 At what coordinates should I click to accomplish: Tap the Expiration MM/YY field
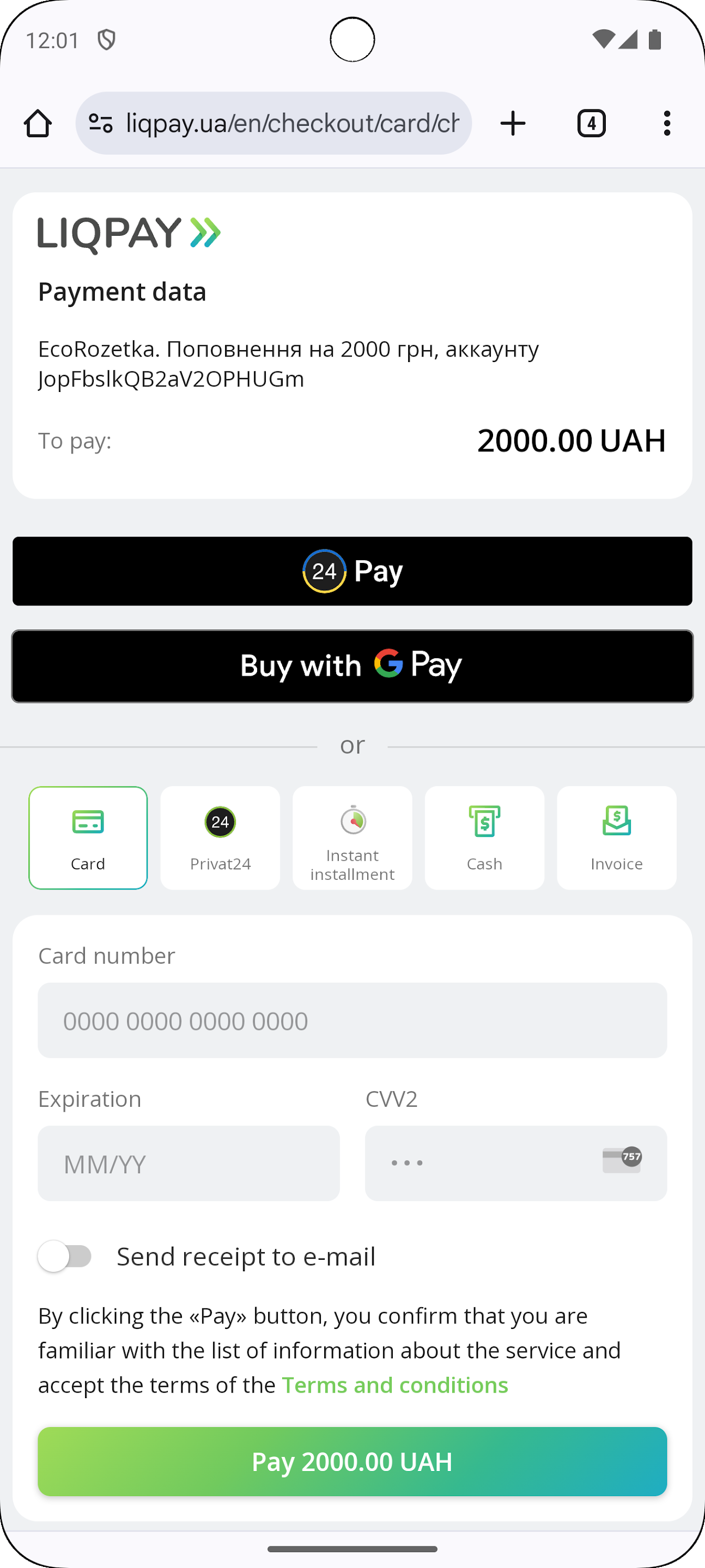(x=189, y=1163)
